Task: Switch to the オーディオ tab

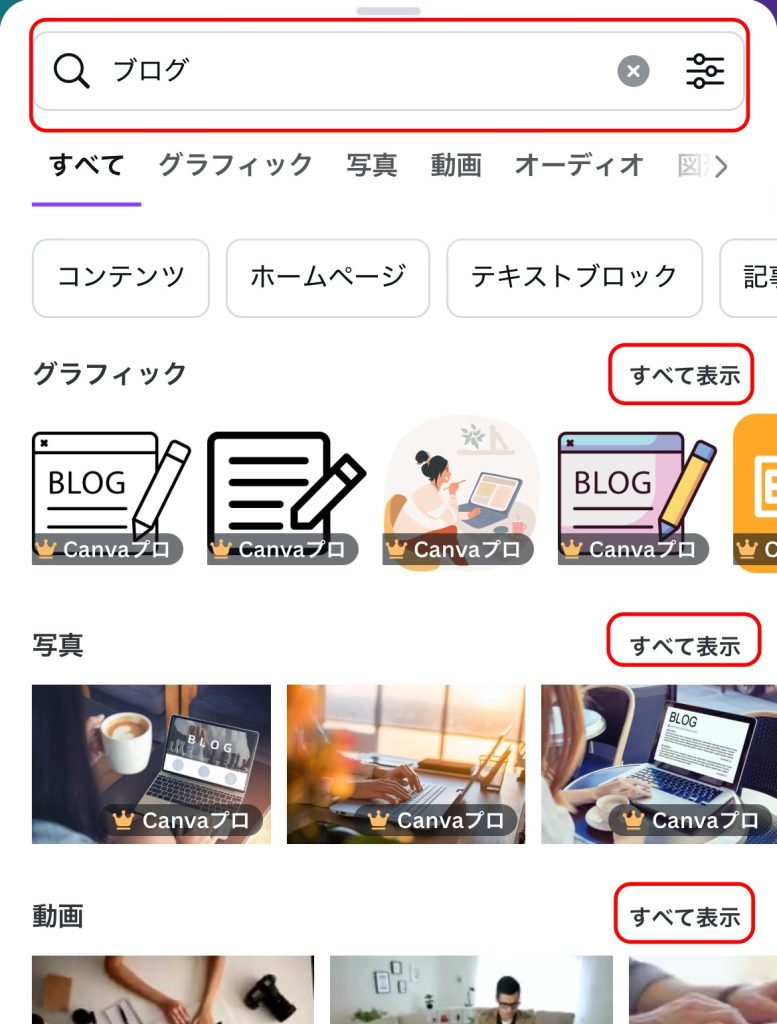Action: point(579,165)
